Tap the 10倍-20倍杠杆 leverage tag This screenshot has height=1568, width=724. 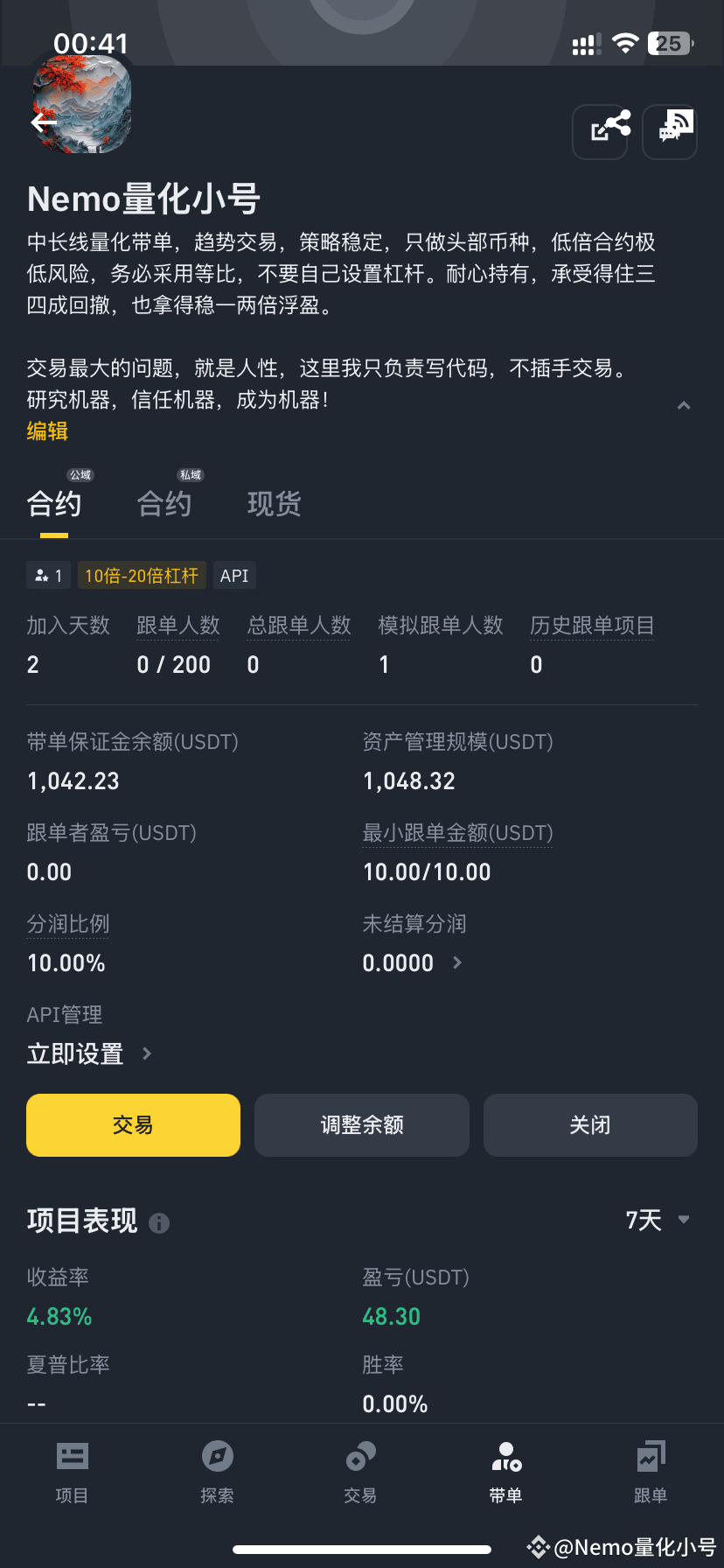tap(141, 575)
